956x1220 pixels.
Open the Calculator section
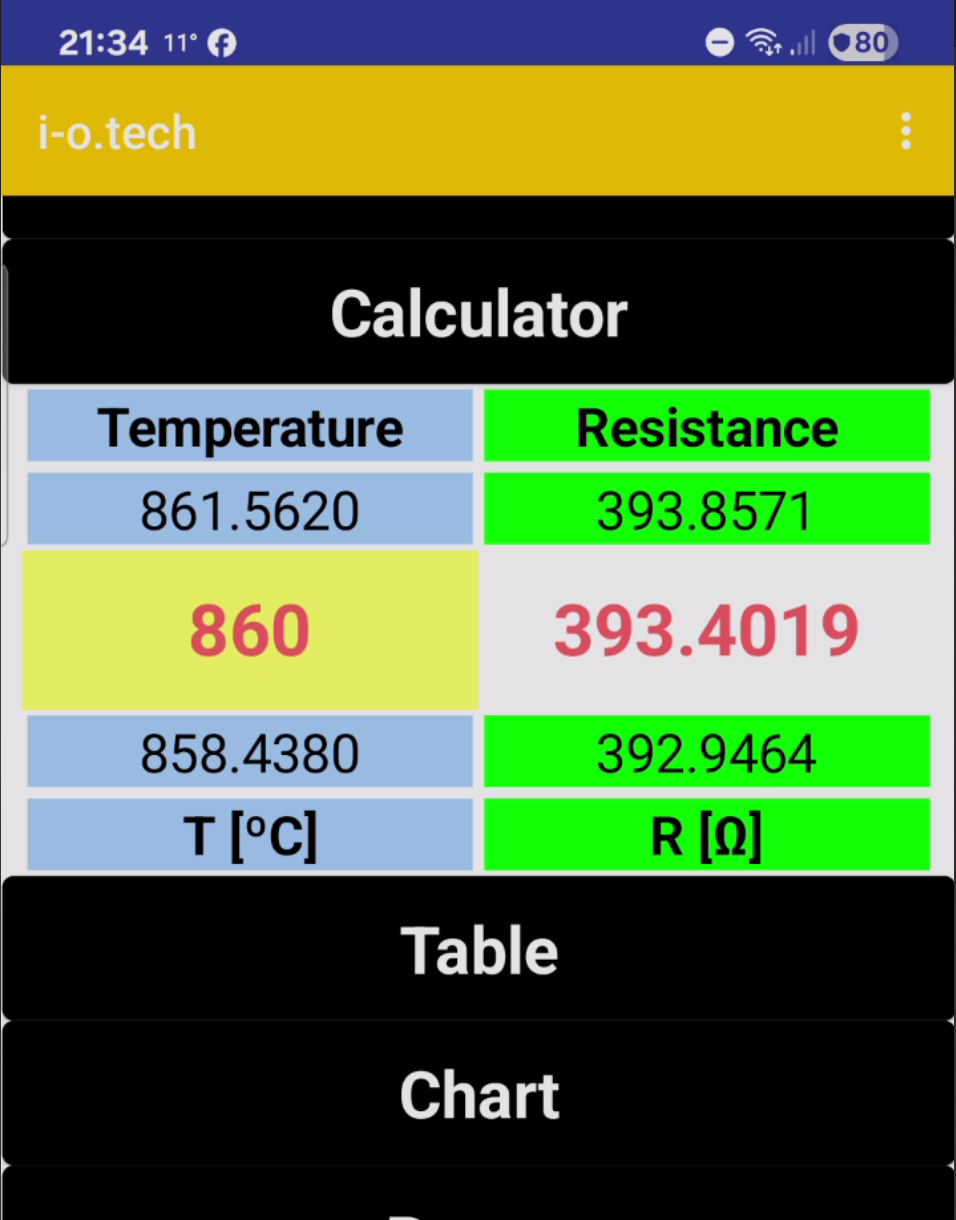478,313
